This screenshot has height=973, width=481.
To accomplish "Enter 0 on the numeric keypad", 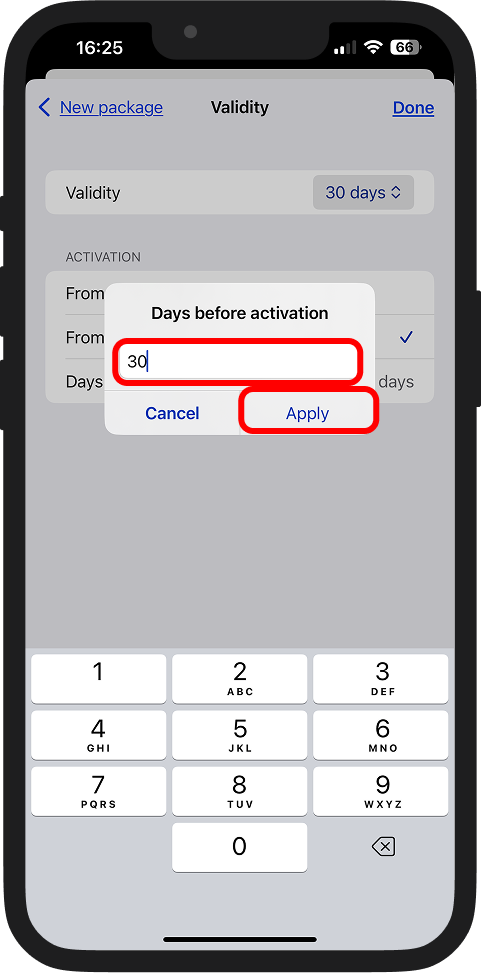I will [x=240, y=847].
